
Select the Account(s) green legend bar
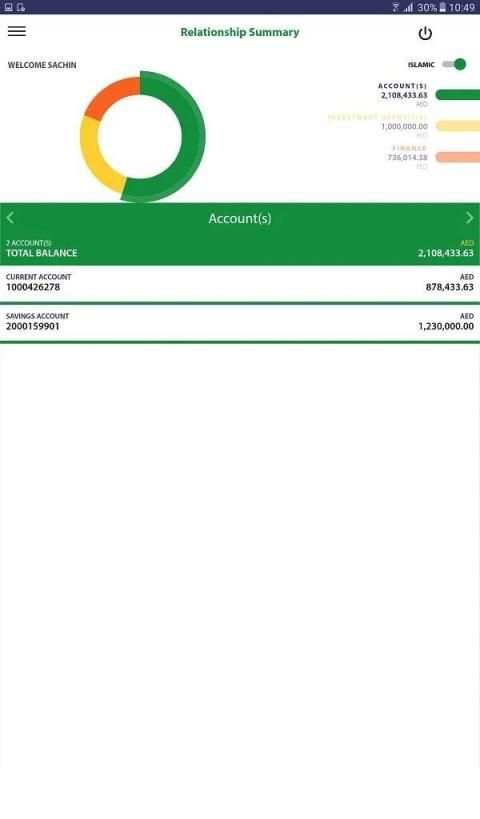tap(458, 95)
